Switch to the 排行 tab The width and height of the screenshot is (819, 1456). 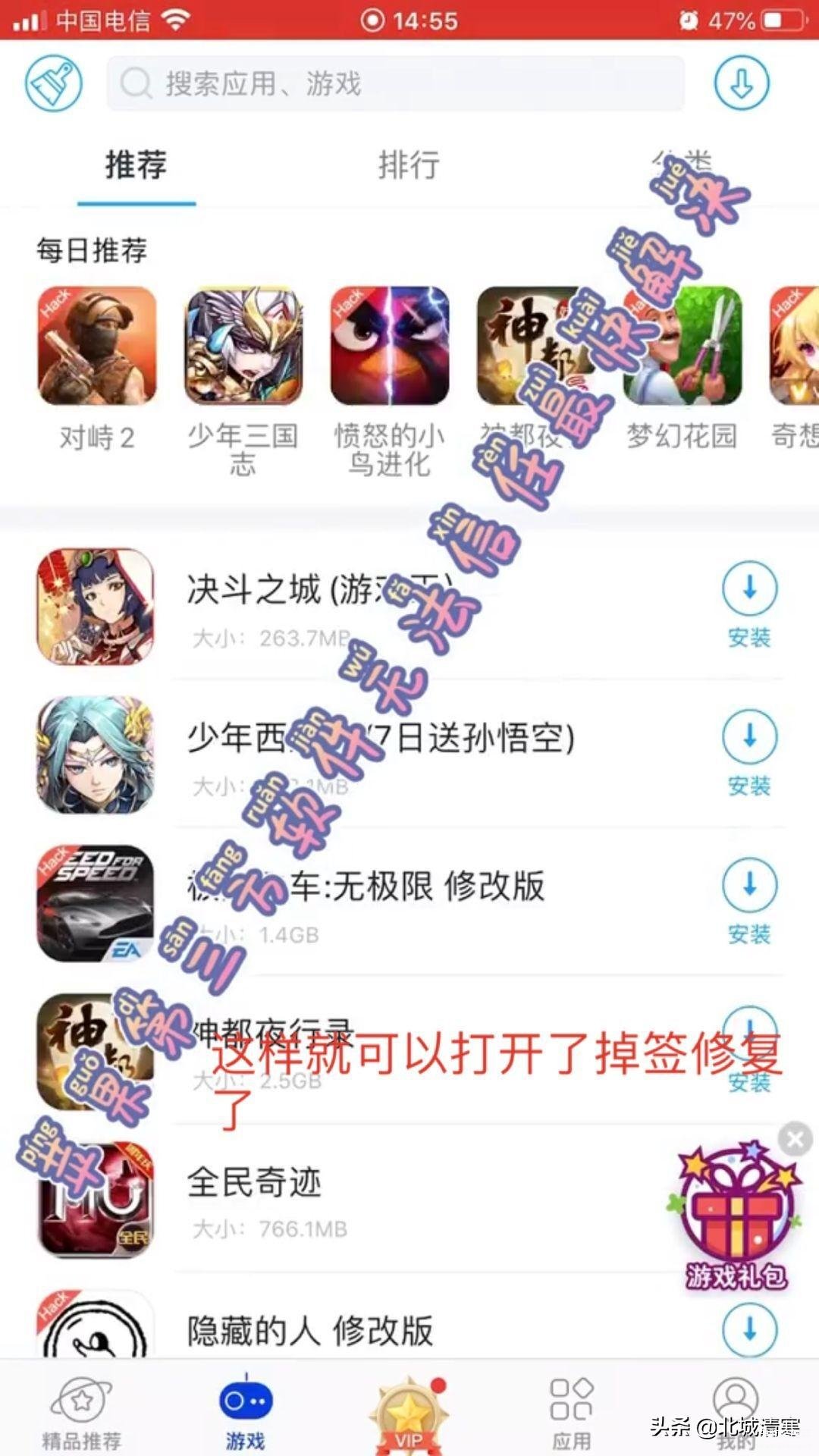coord(409,165)
